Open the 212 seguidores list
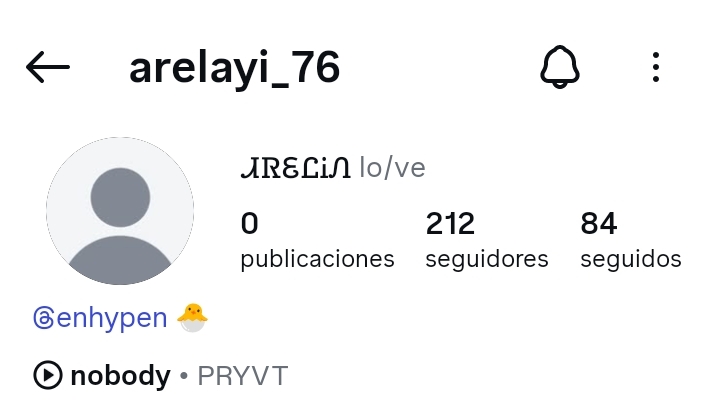This screenshot has width=720, height=404. [x=486, y=240]
